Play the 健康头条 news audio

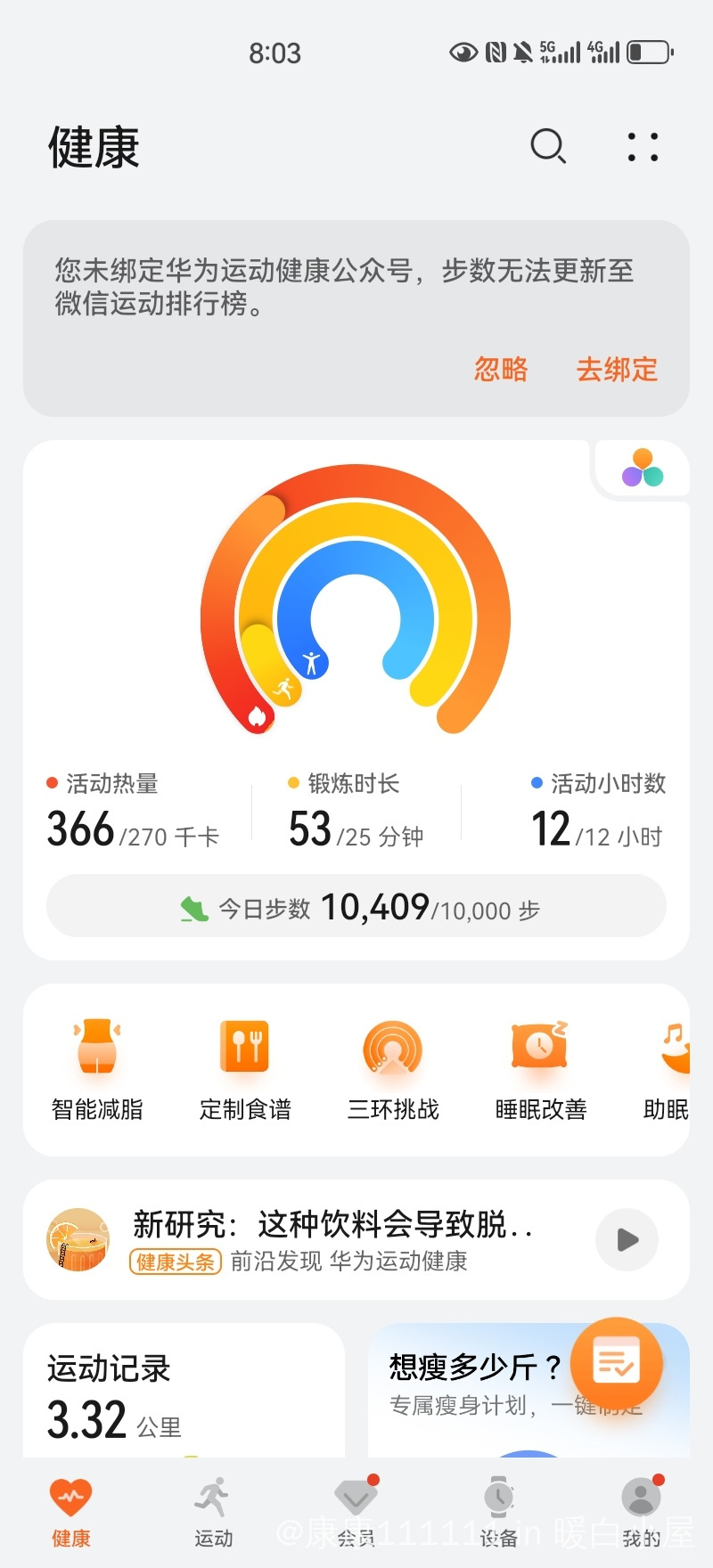(x=627, y=1239)
